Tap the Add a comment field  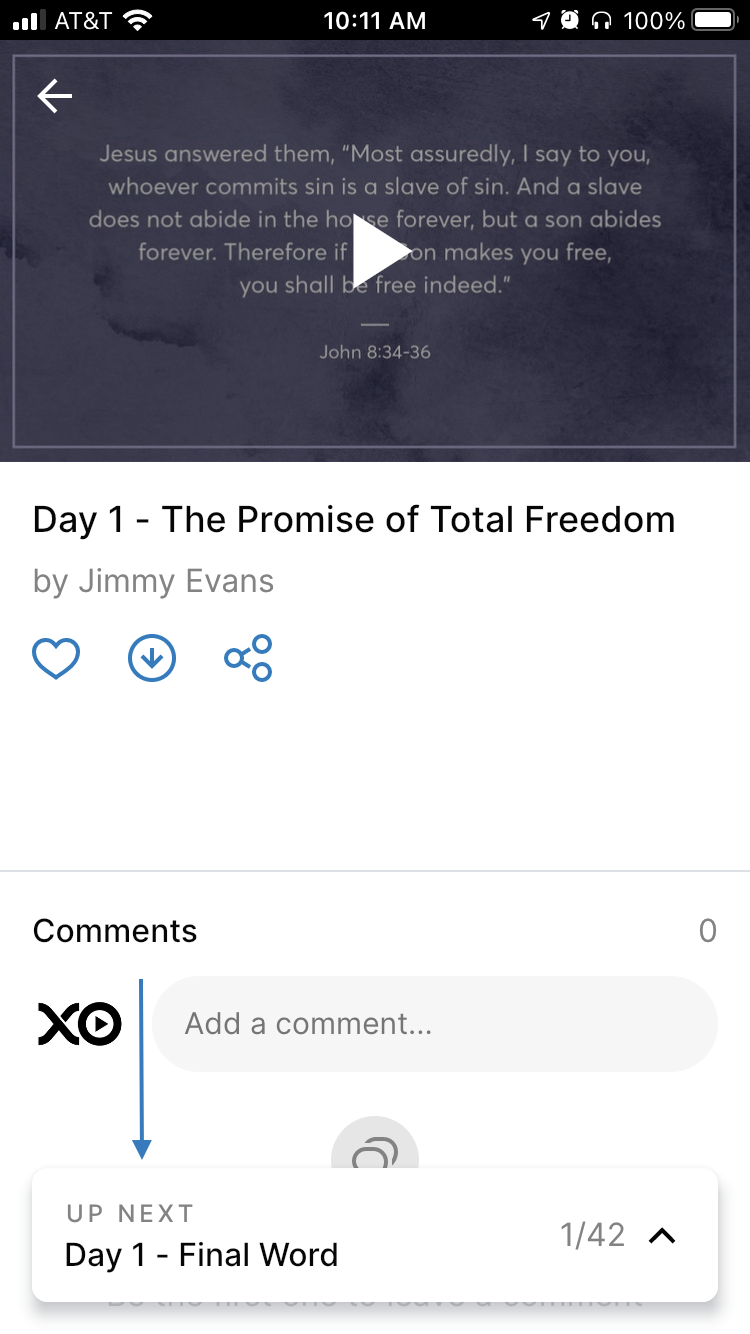click(x=435, y=1024)
